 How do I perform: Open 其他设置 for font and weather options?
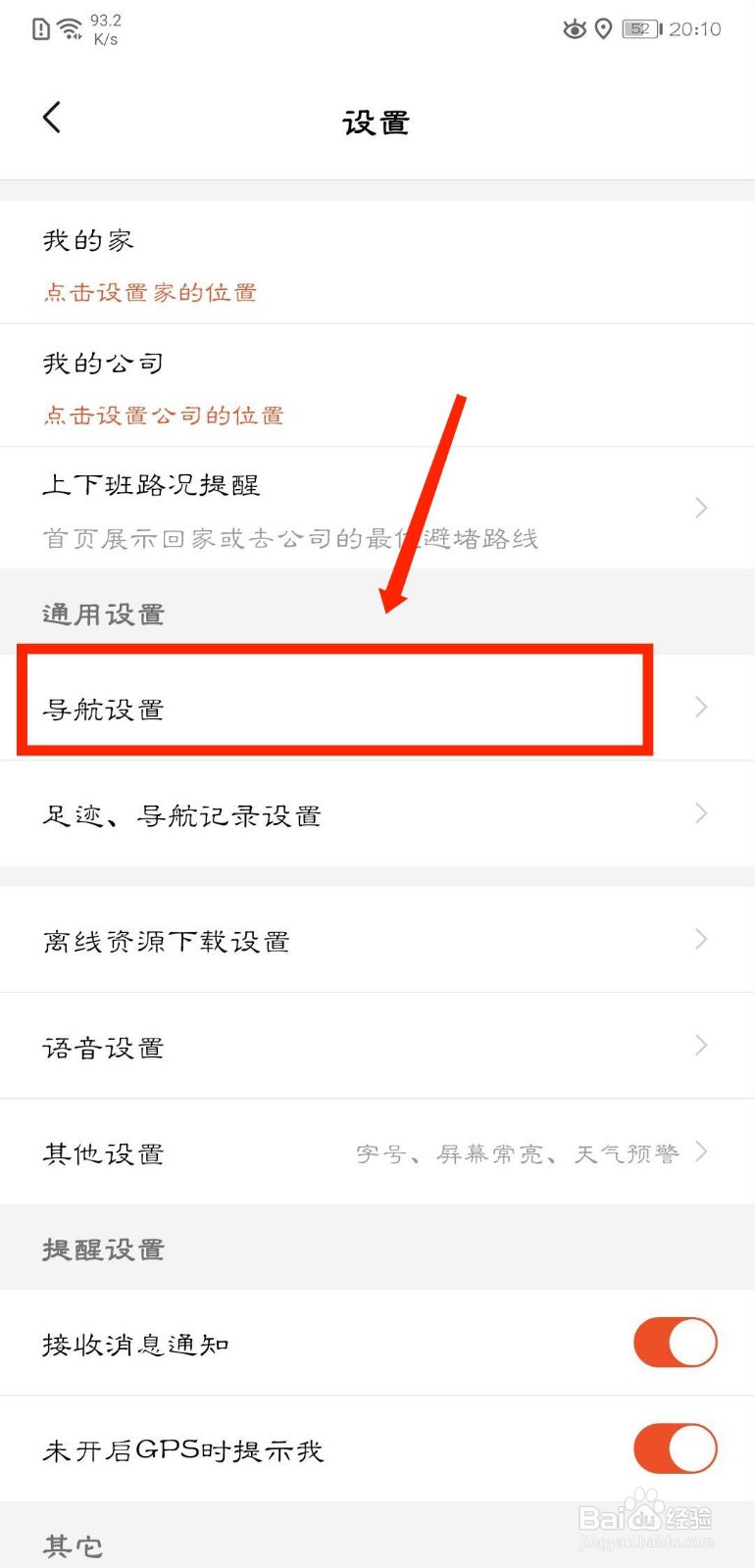pos(103,1153)
